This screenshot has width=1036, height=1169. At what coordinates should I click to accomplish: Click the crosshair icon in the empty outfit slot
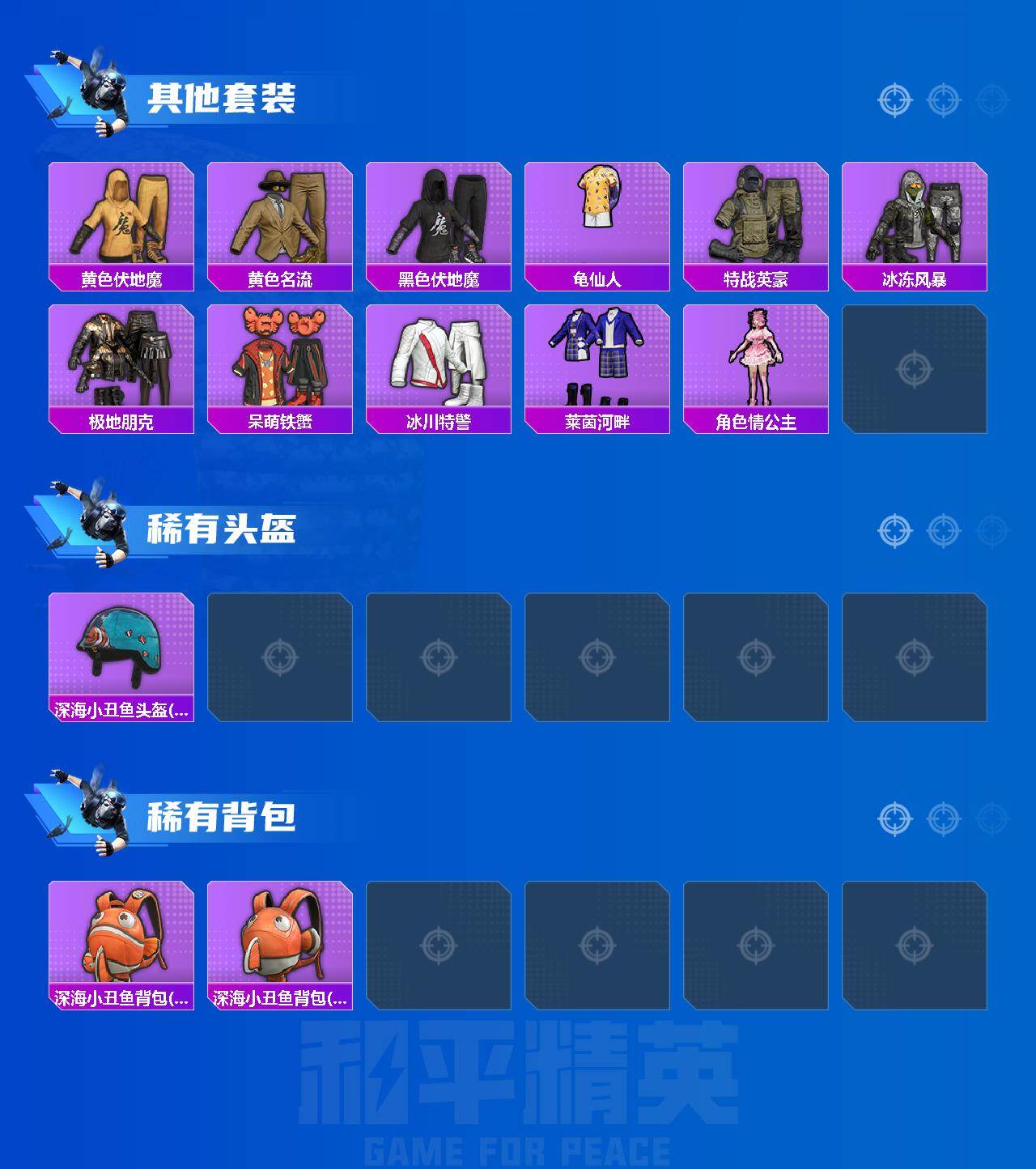(915, 368)
